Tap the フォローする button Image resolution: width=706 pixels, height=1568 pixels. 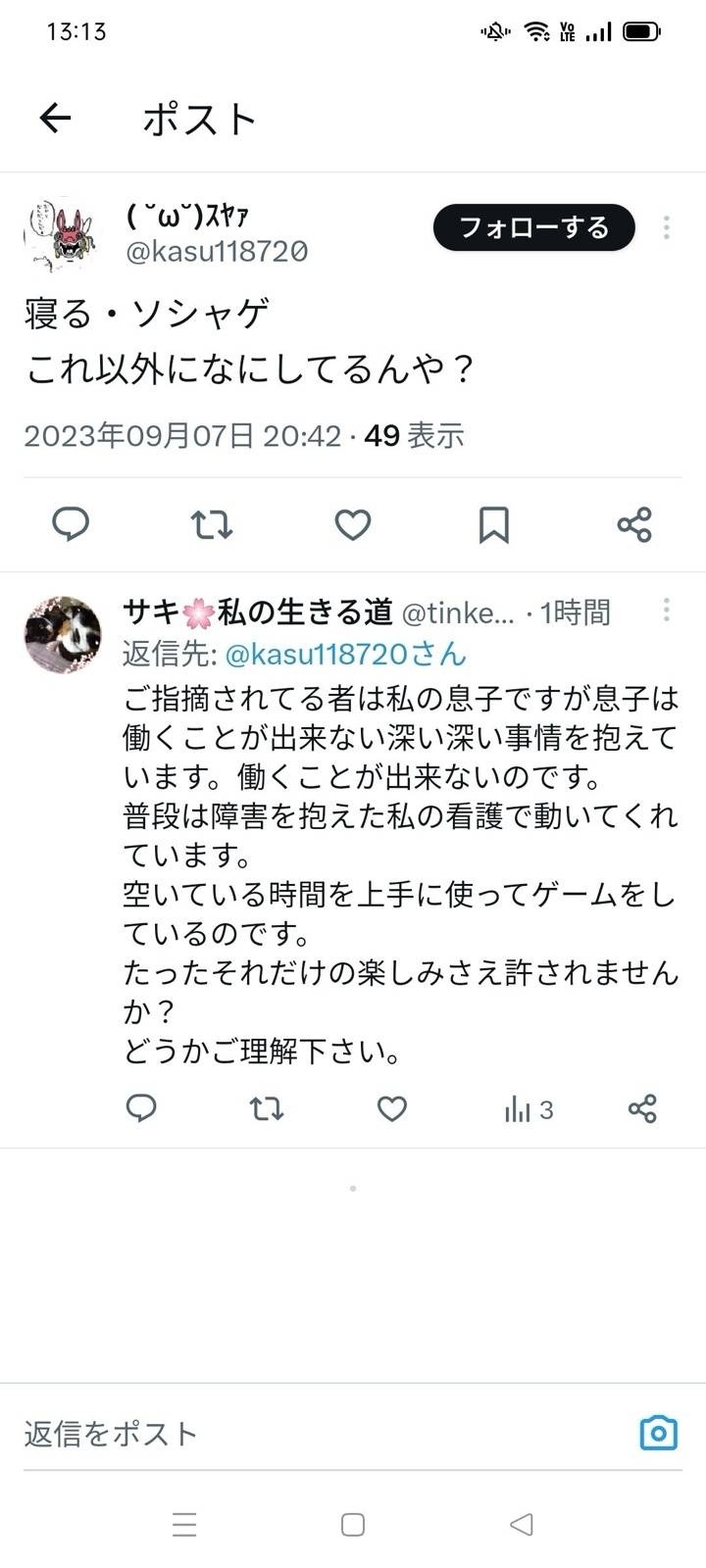[534, 227]
